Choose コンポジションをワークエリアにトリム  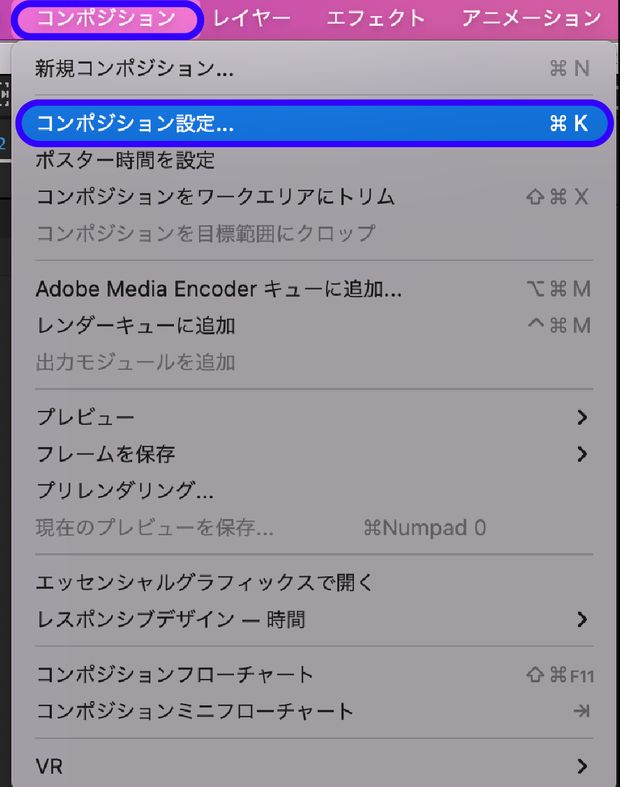click(215, 197)
